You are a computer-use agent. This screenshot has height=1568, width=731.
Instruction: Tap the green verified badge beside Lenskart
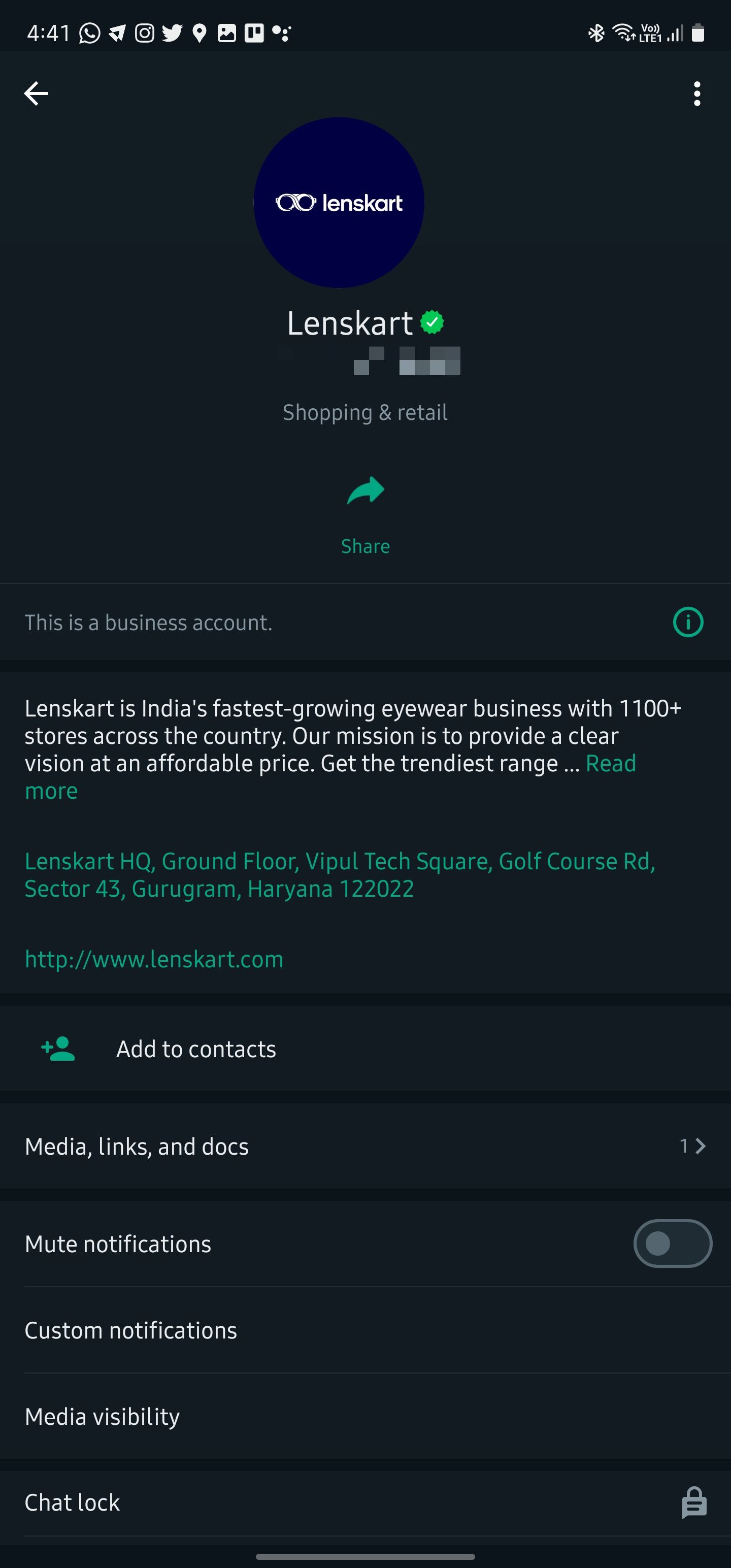(433, 322)
